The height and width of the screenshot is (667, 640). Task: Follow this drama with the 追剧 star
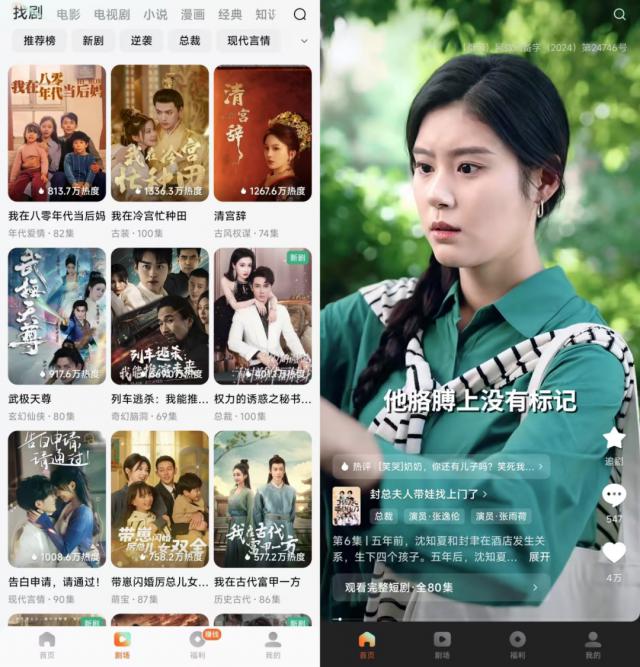614,441
